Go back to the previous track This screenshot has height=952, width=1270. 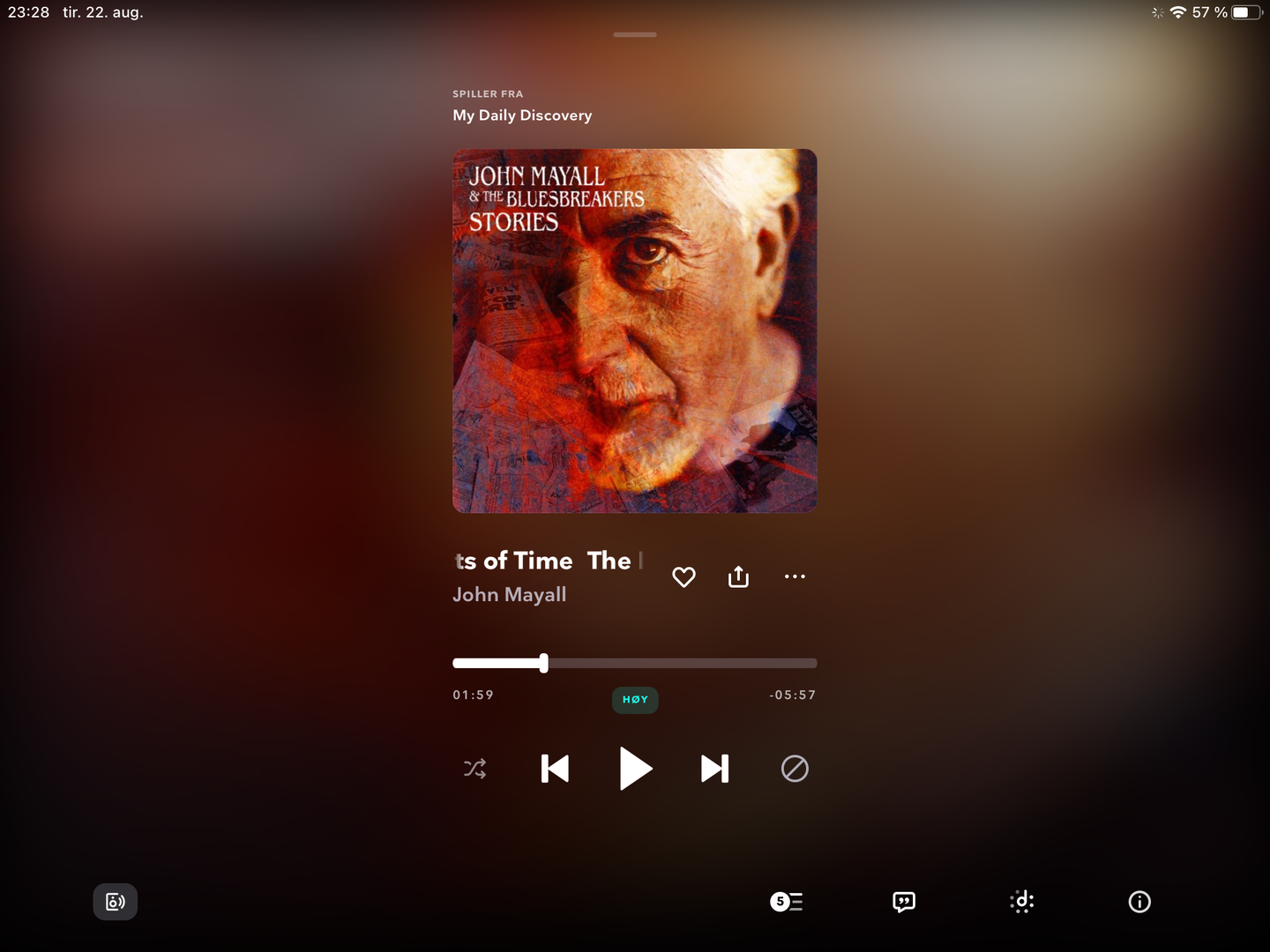point(555,769)
